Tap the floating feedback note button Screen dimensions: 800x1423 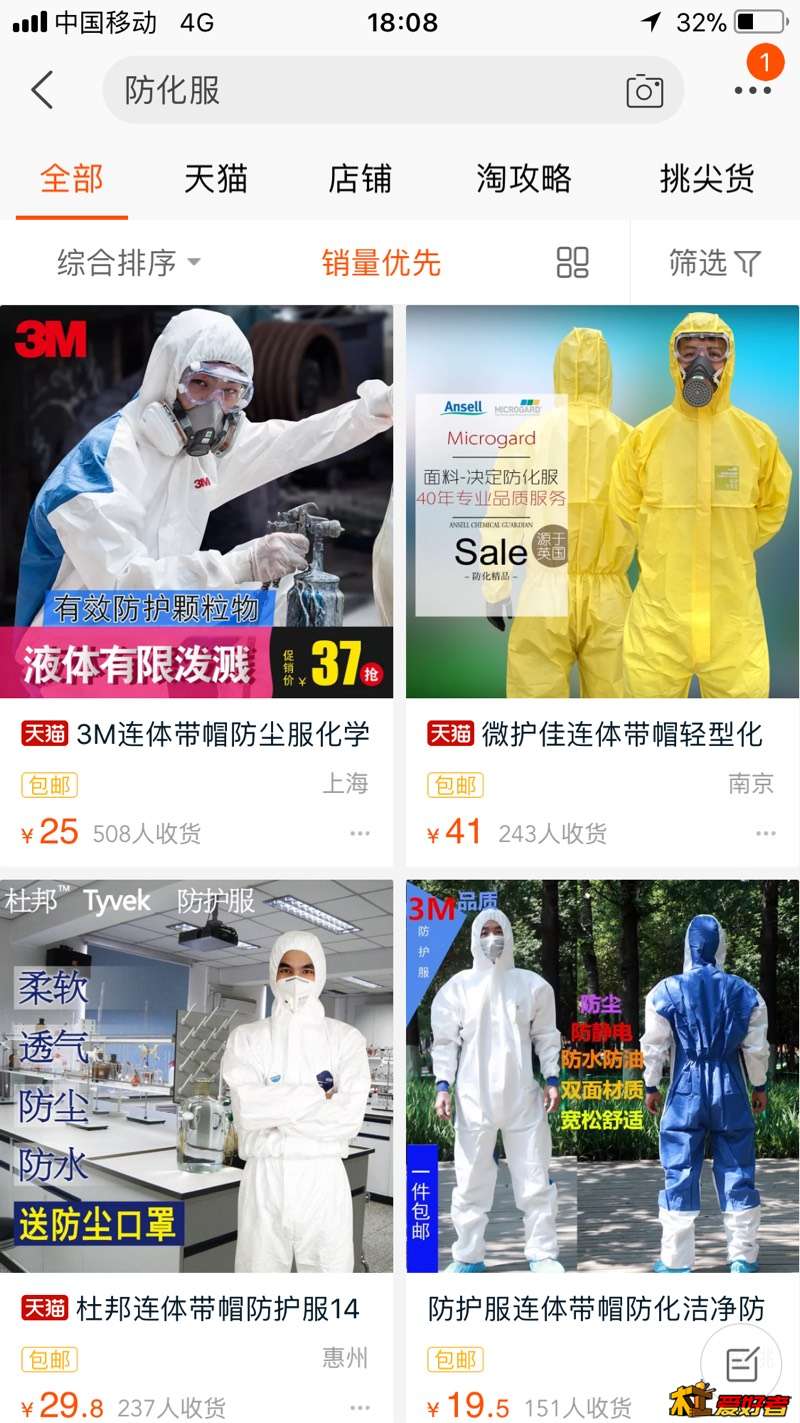(x=740, y=1364)
